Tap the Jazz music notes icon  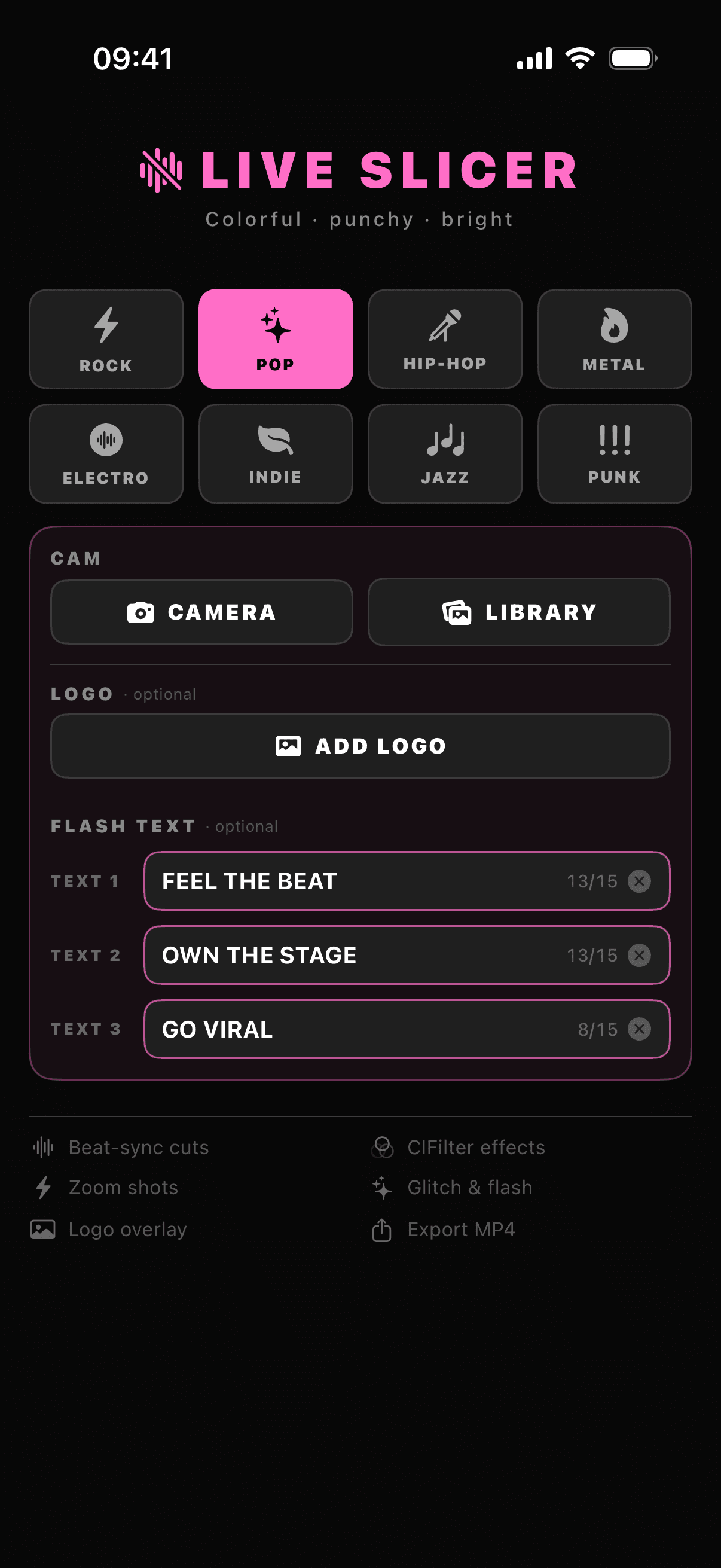pos(445,440)
